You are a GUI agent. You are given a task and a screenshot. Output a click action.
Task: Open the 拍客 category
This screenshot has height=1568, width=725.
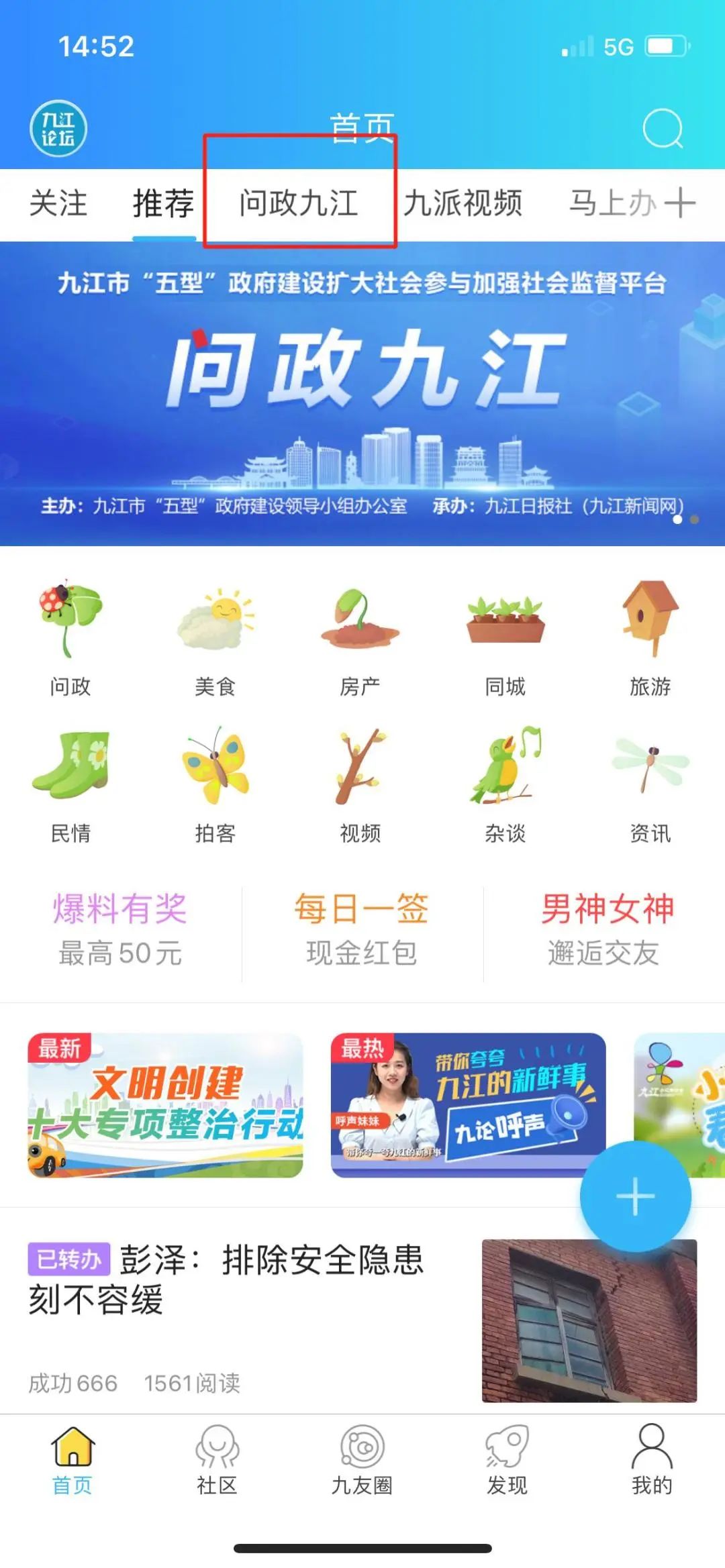pyautogui.click(x=215, y=785)
